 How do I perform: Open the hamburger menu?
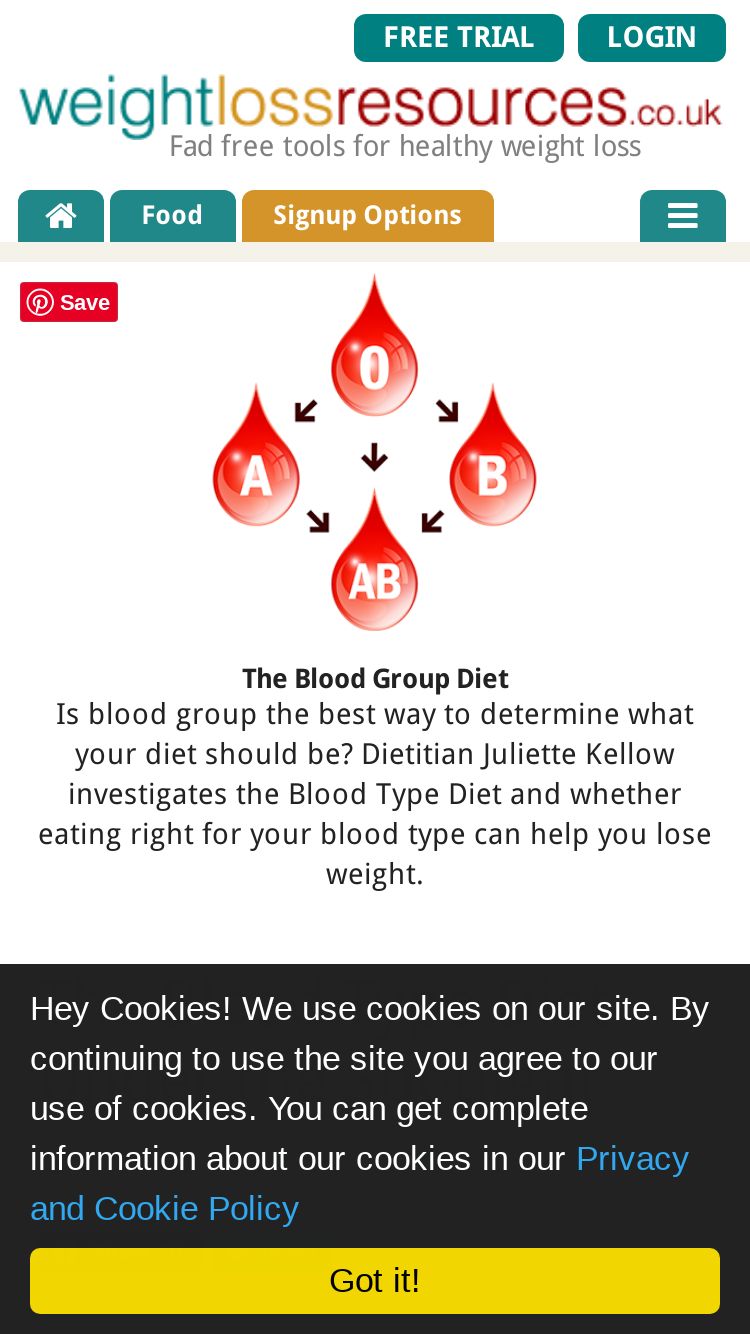(682, 216)
